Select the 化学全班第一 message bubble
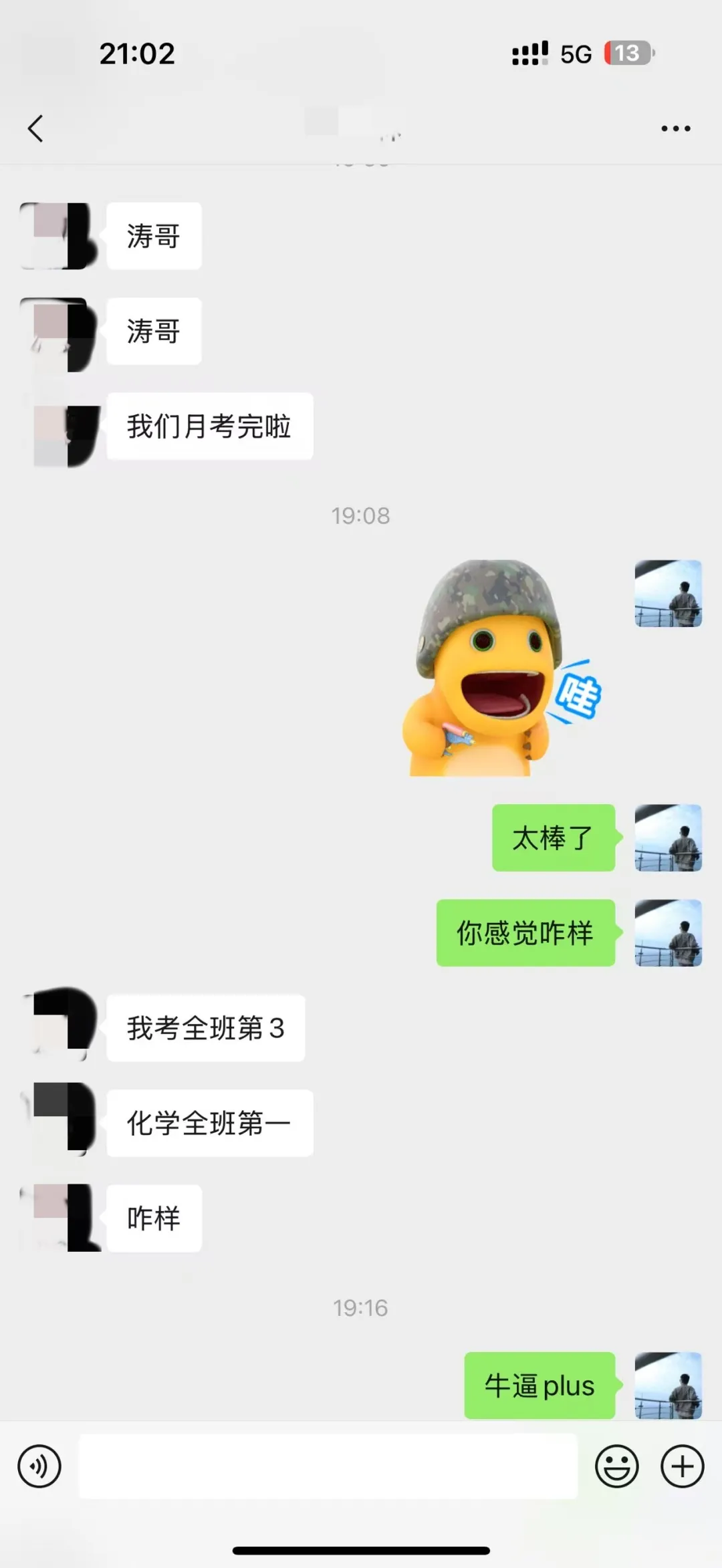 pos(209,1123)
